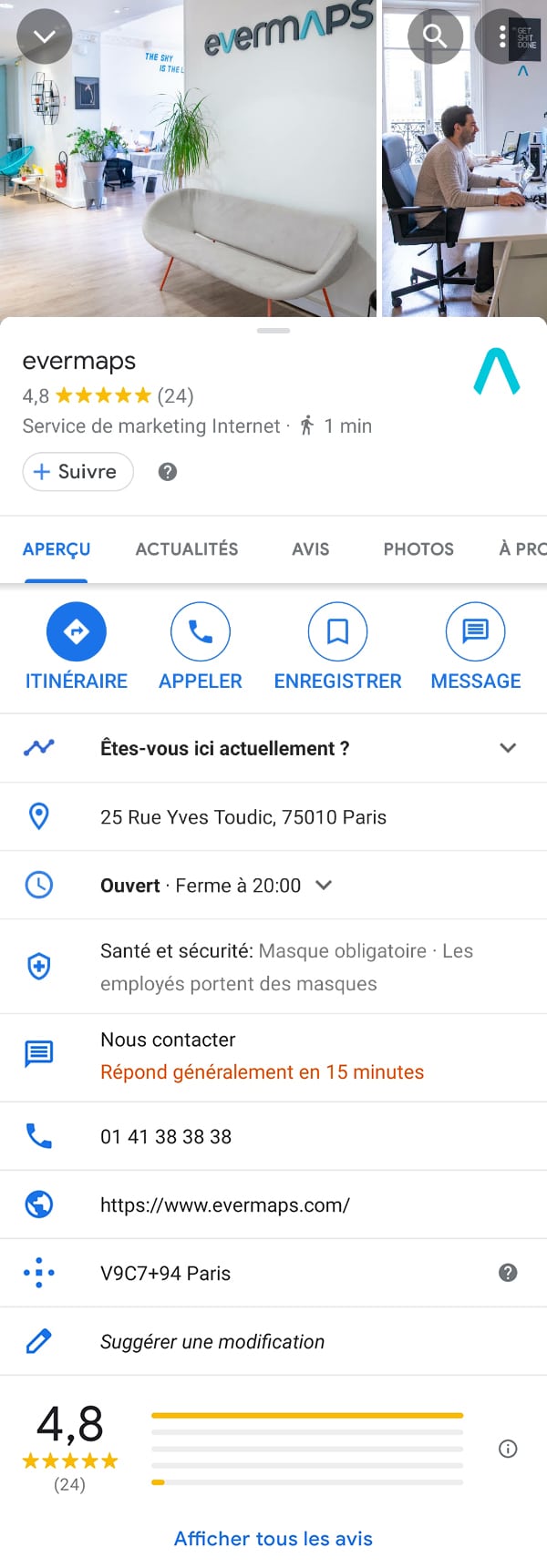Viewport: 547px width, 1568px height.
Task: Collapse the place sheet with the down chevron
Action: pos(44,36)
